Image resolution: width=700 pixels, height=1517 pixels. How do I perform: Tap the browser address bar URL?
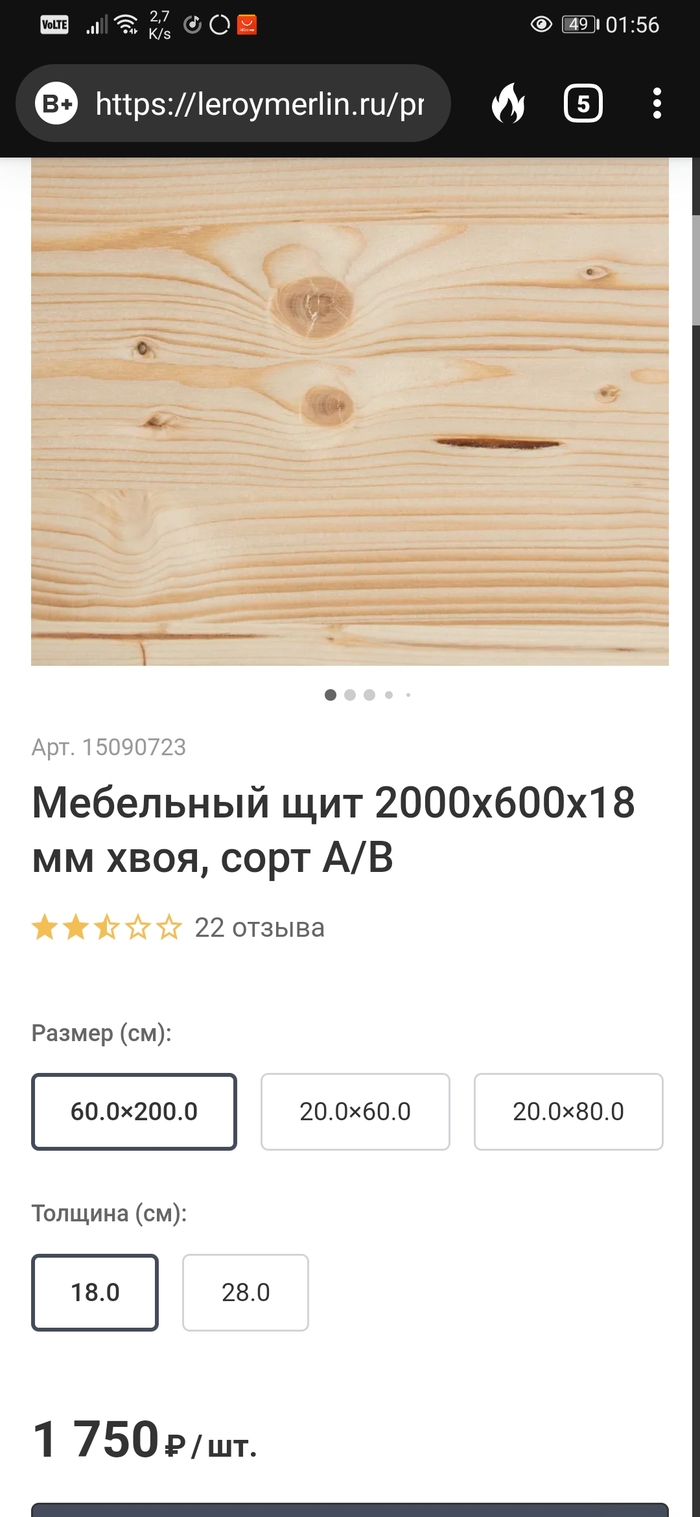259,104
